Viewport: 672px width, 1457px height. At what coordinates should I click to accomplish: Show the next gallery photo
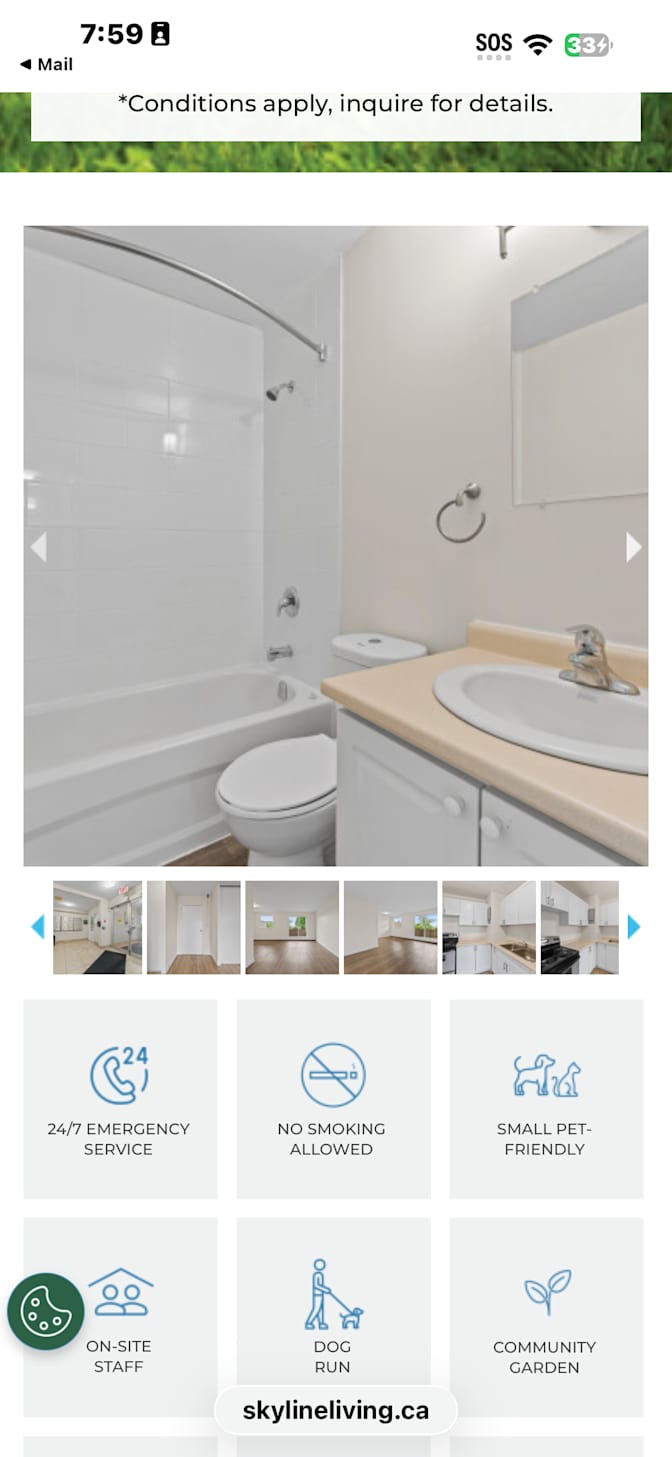(x=633, y=547)
